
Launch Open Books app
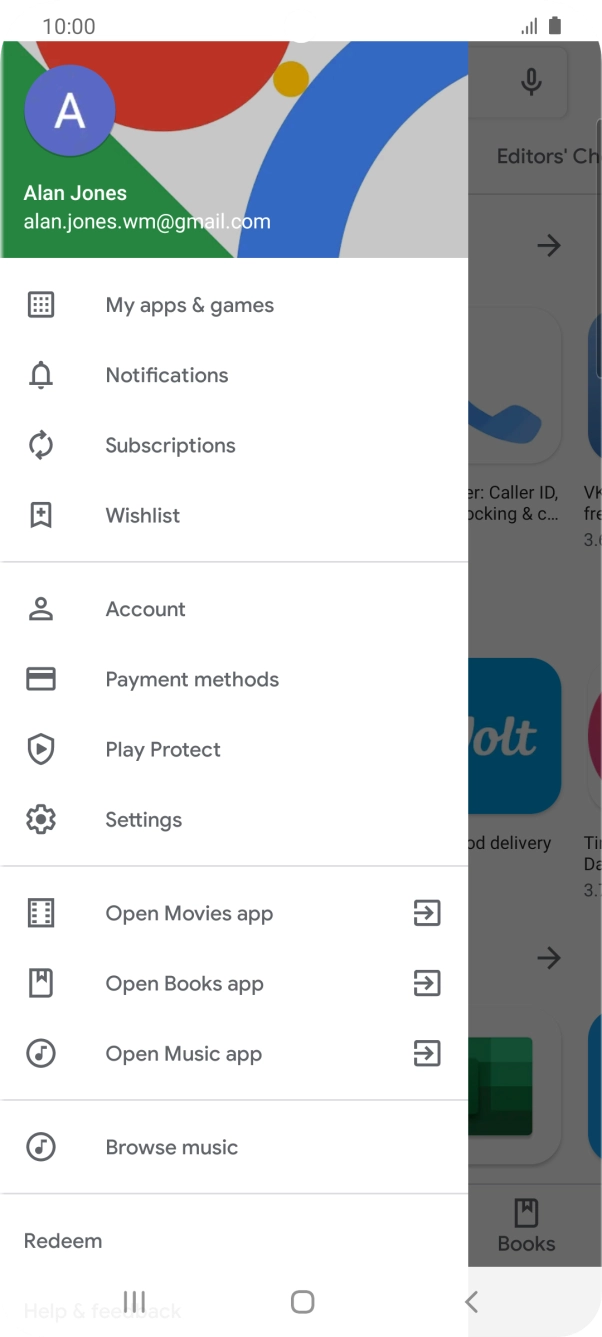(x=185, y=983)
